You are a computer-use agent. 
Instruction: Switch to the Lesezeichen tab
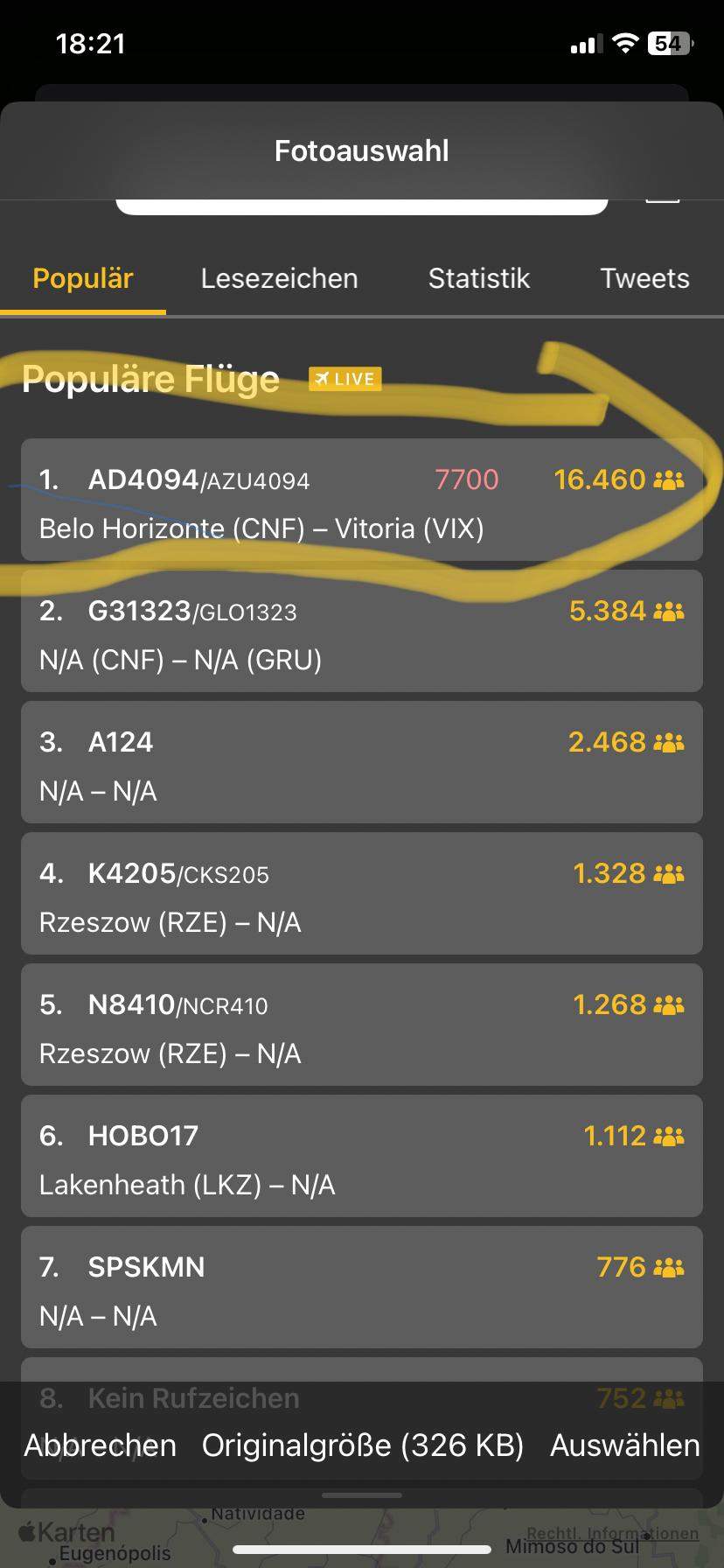pos(279,277)
